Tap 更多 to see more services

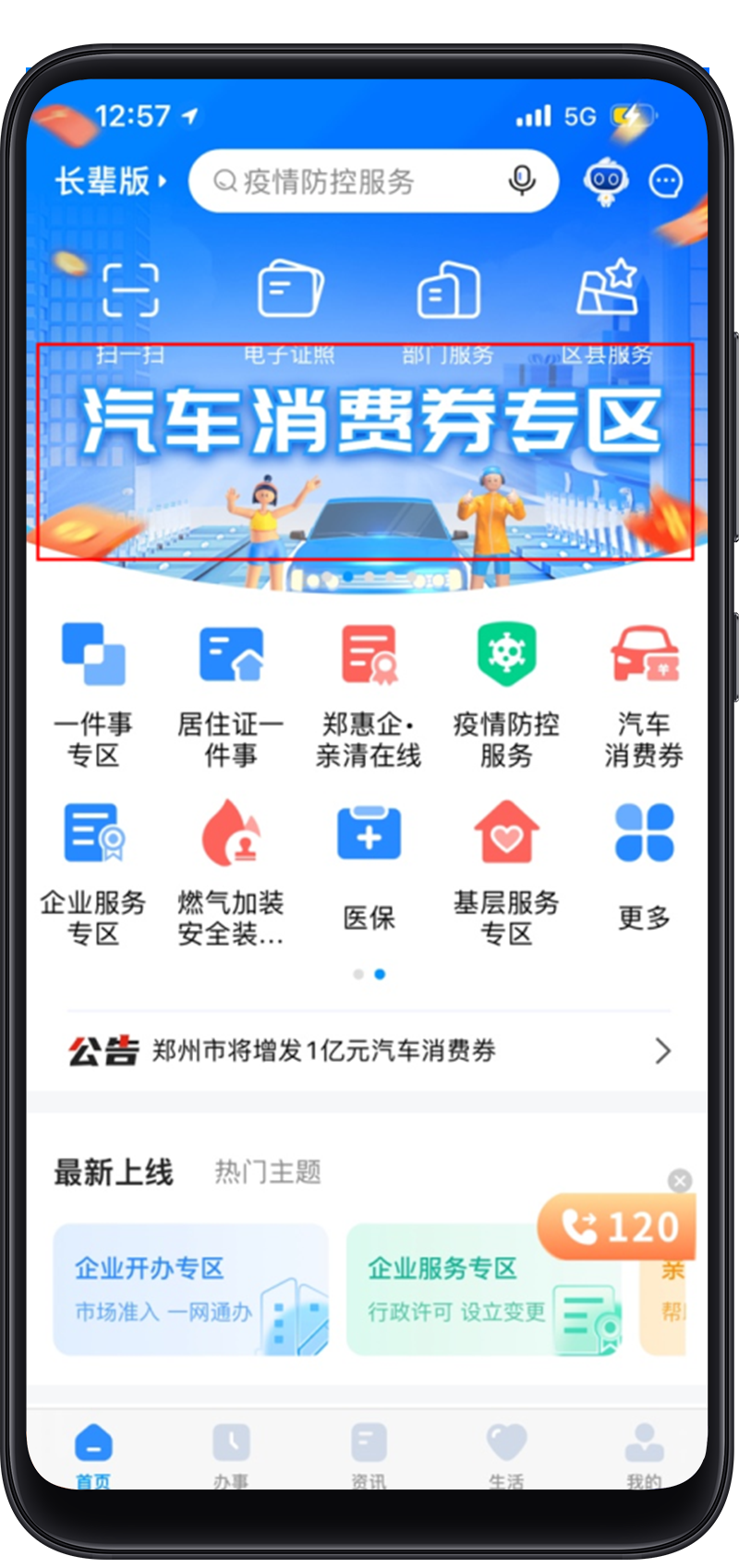tap(644, 868)
